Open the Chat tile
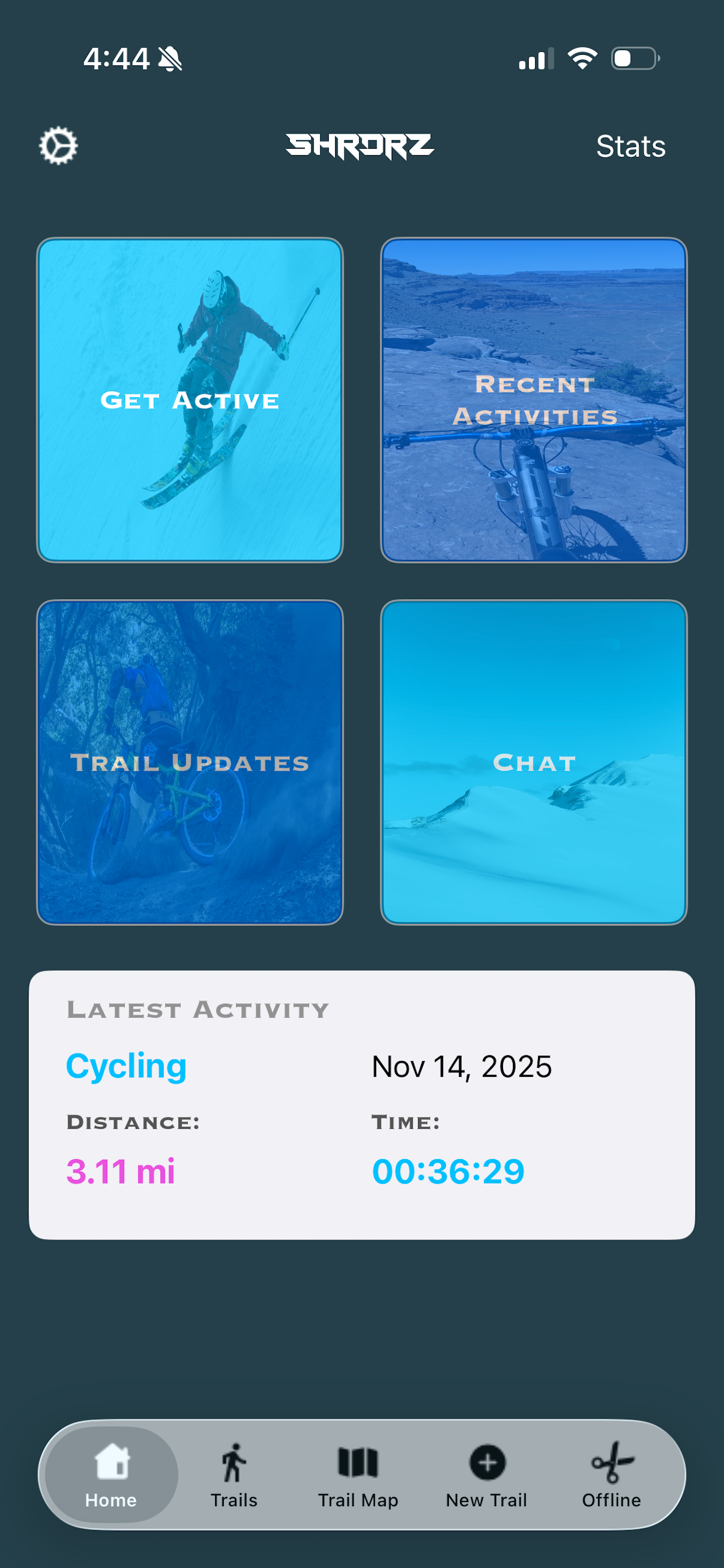The width and height of the screenshot is (724, 1568). 533,762
